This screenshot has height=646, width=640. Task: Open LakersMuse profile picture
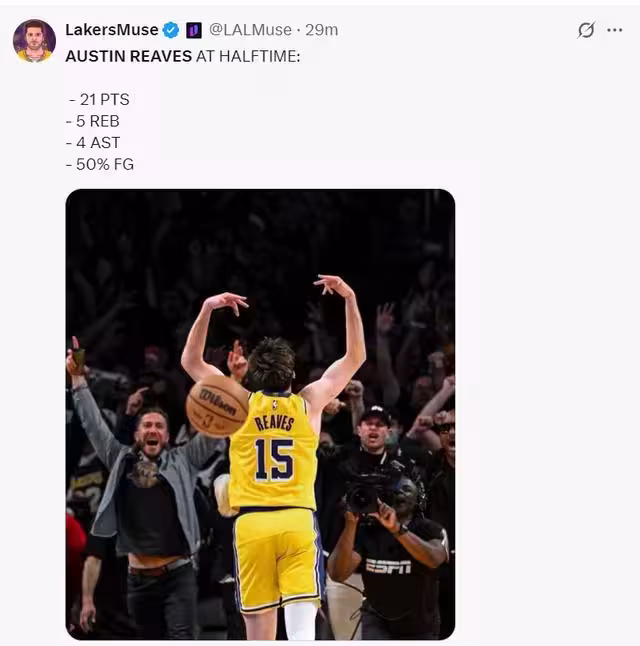(x=34, y=41)
